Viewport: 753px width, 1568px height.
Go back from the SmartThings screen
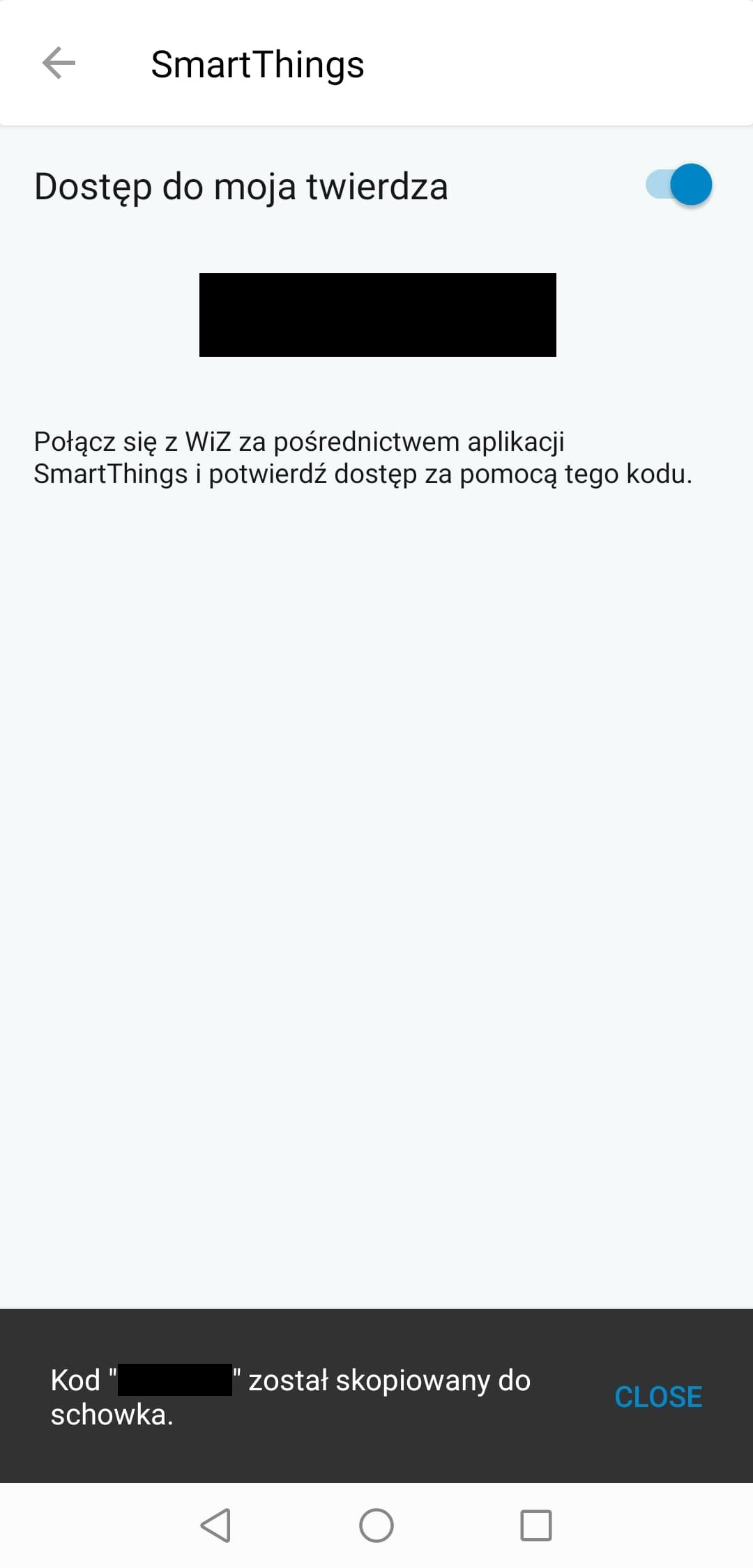pyautogui.click(x=59, y=64)
